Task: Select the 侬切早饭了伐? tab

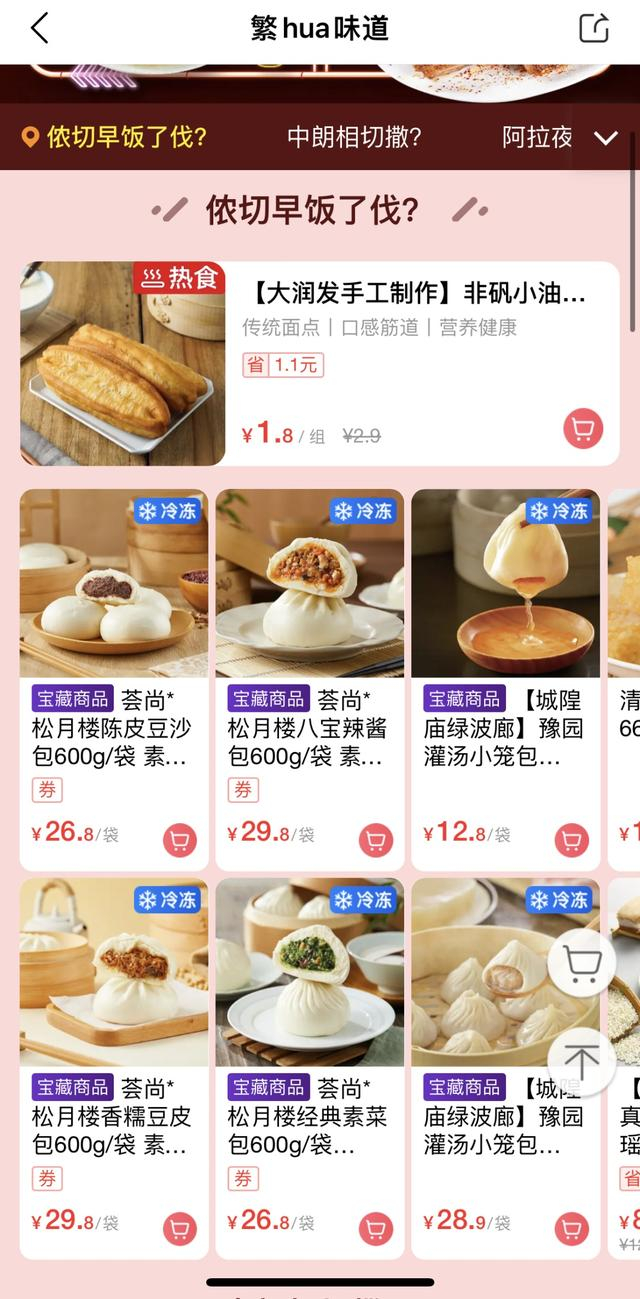Action: click(115, 137)
